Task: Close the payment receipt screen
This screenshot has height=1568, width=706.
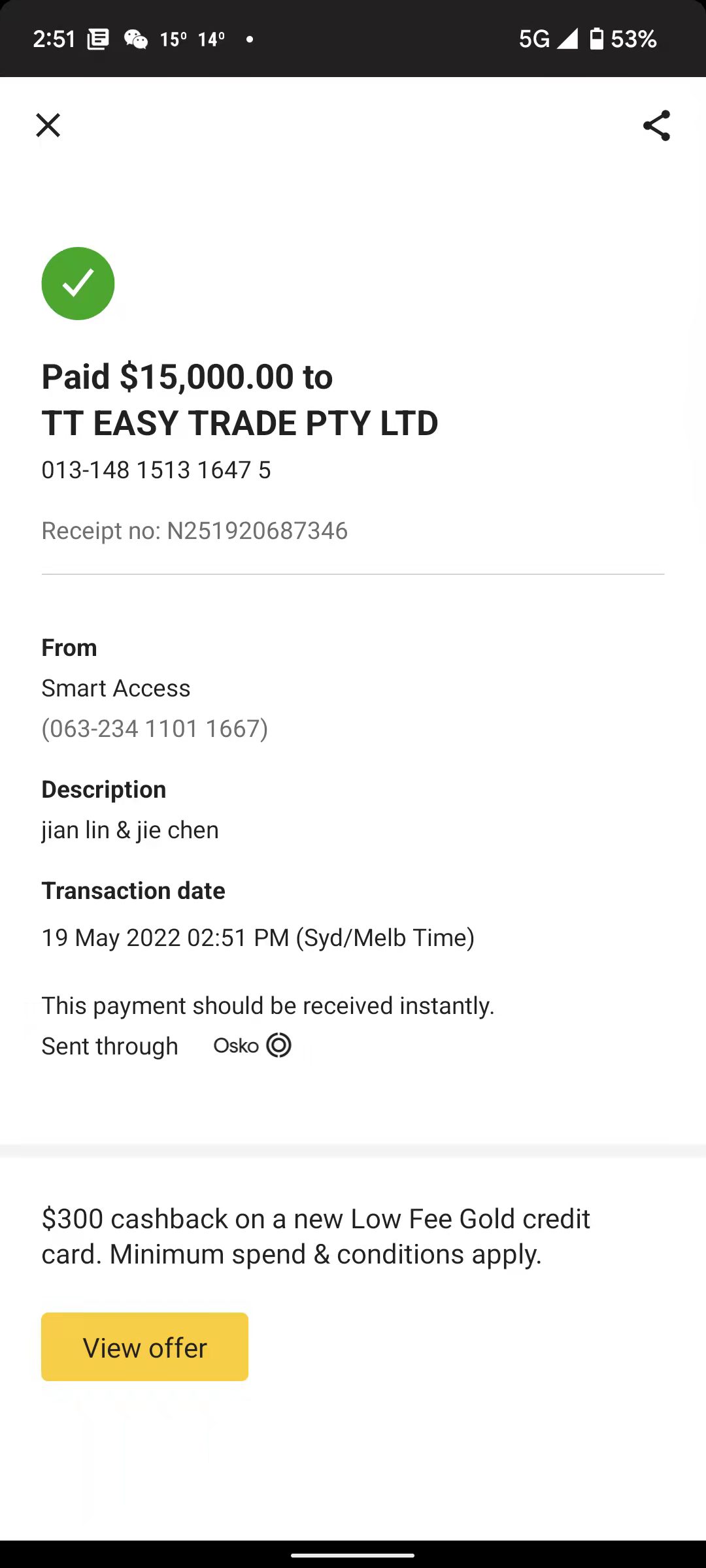Action: click(48, 125)
